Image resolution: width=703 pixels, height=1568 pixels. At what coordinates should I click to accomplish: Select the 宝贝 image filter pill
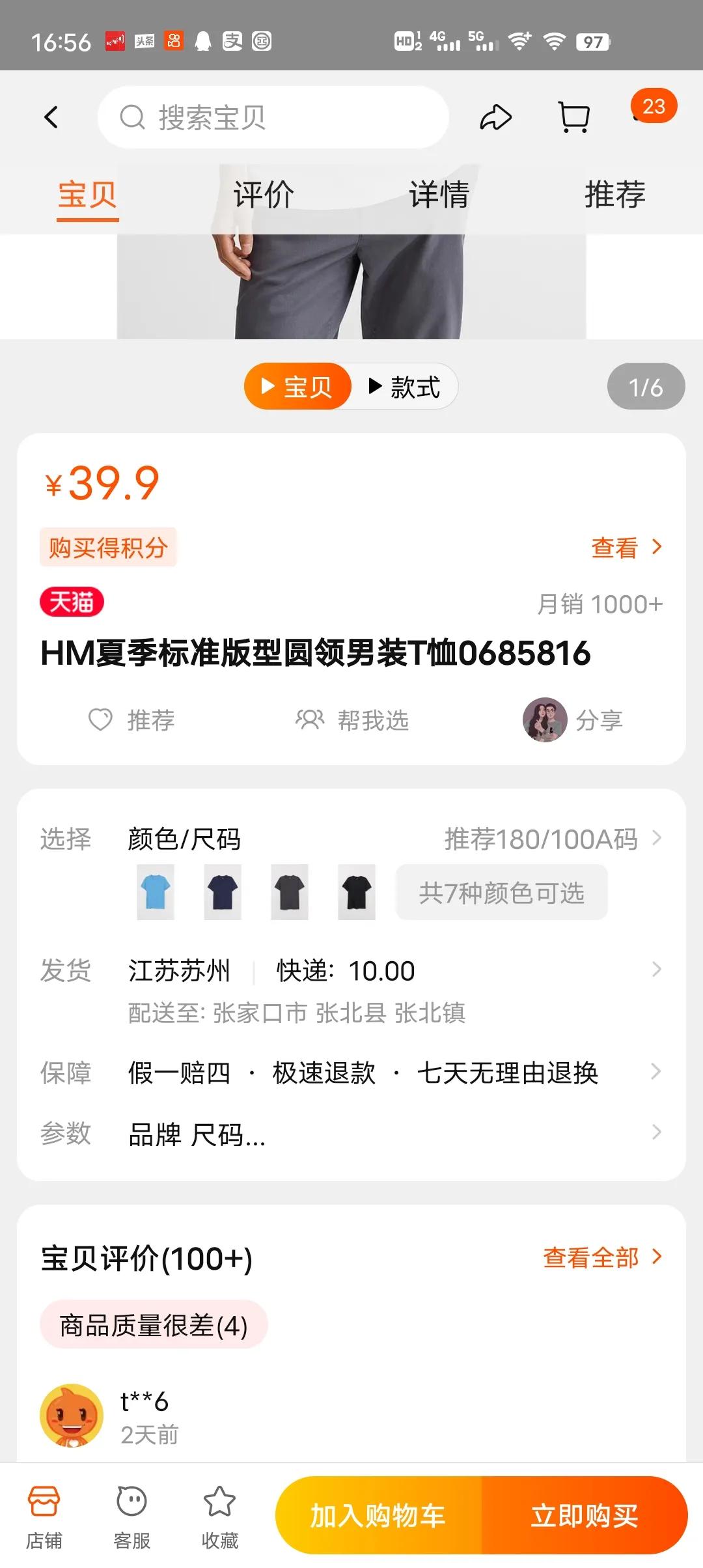click(297, 385)
